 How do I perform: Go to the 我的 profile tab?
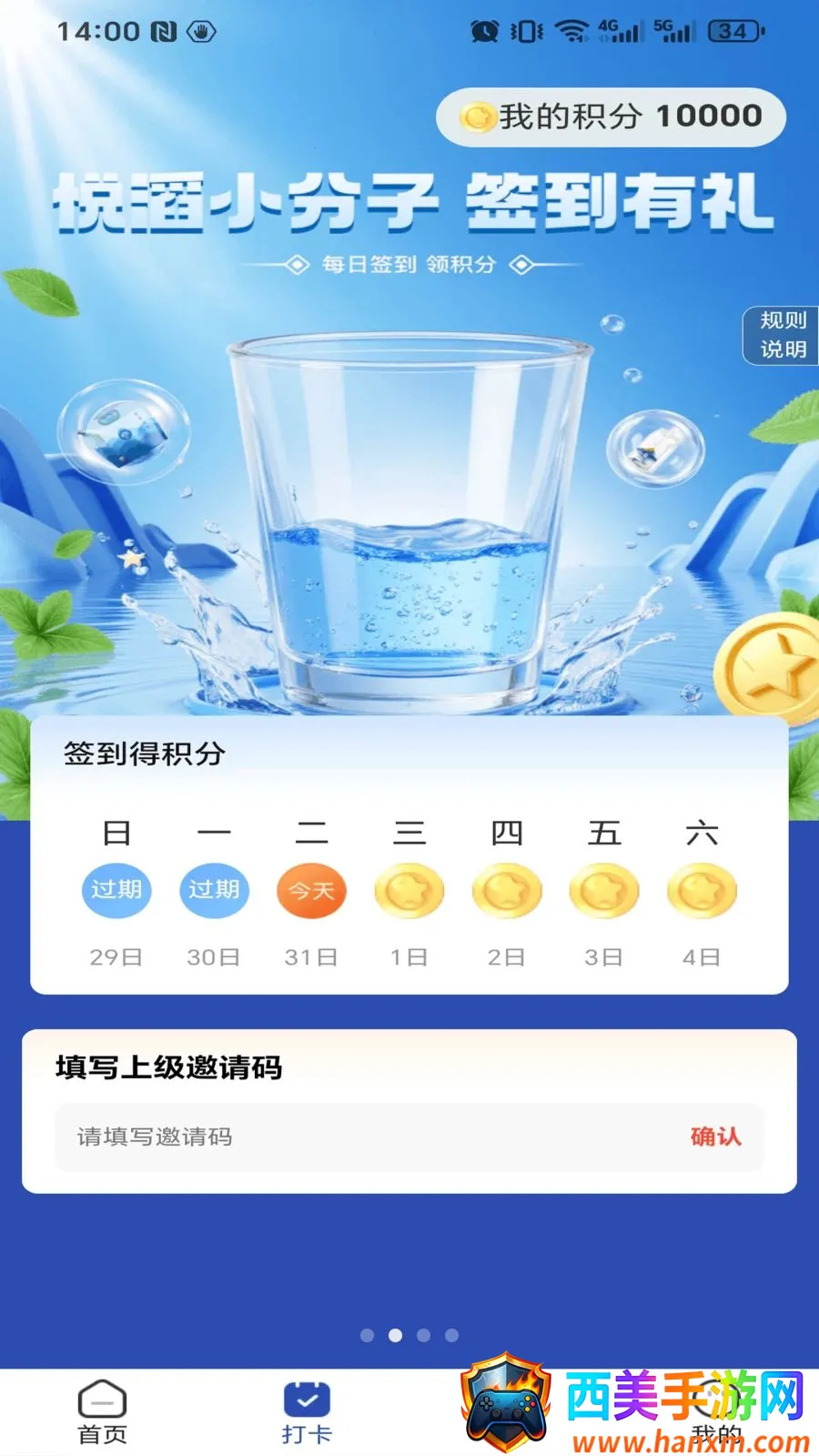point(716,1433)
